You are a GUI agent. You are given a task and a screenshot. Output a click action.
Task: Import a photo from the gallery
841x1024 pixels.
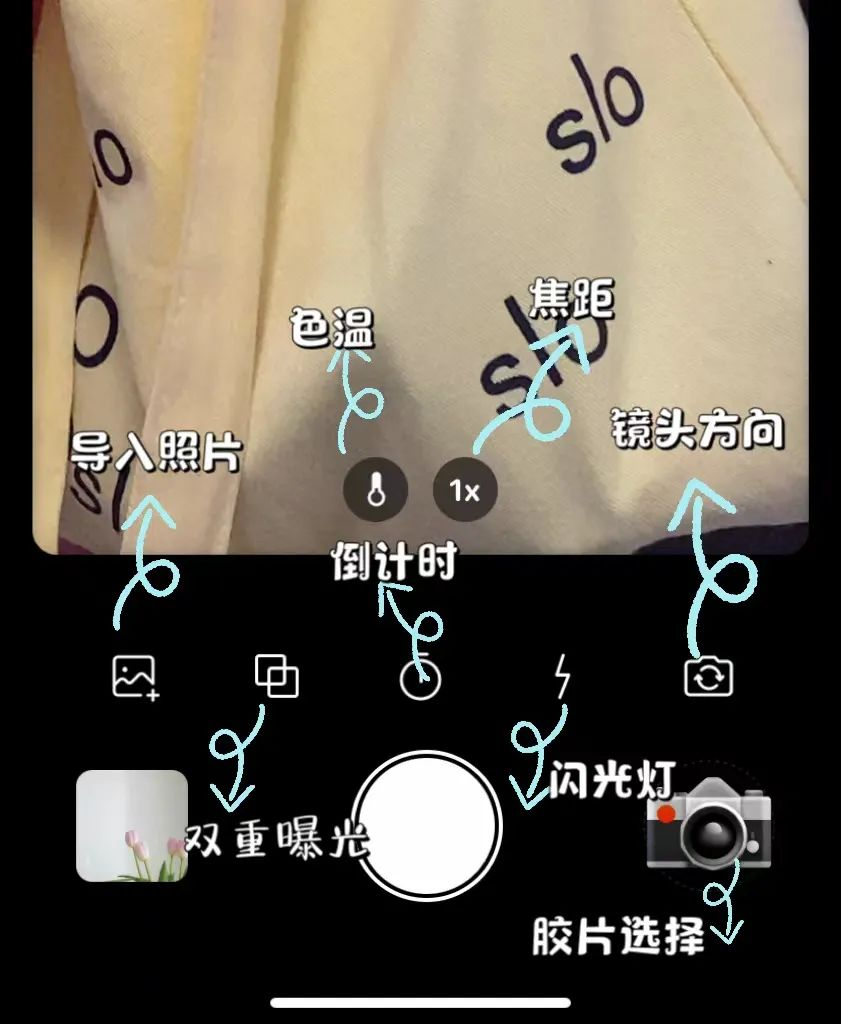[x=136, y=677]
